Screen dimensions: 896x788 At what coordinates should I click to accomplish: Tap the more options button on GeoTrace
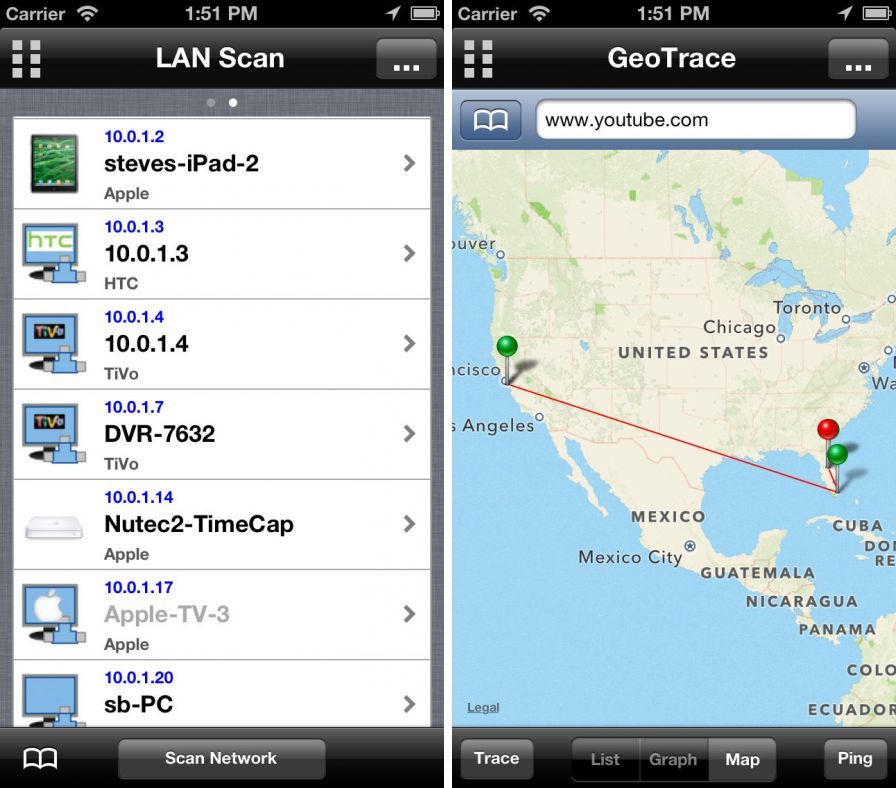coord(858,59)
